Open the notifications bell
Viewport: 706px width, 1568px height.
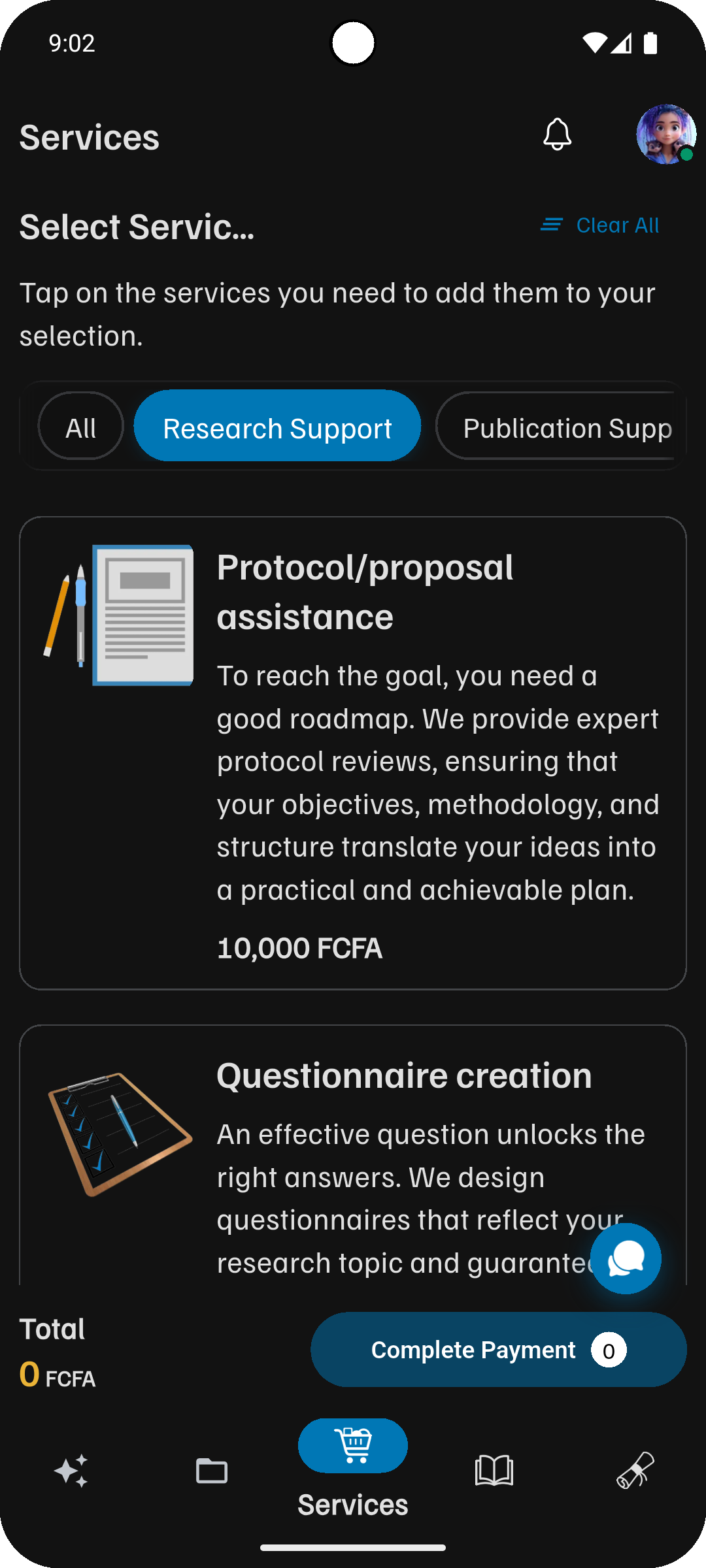click(557, 135)
